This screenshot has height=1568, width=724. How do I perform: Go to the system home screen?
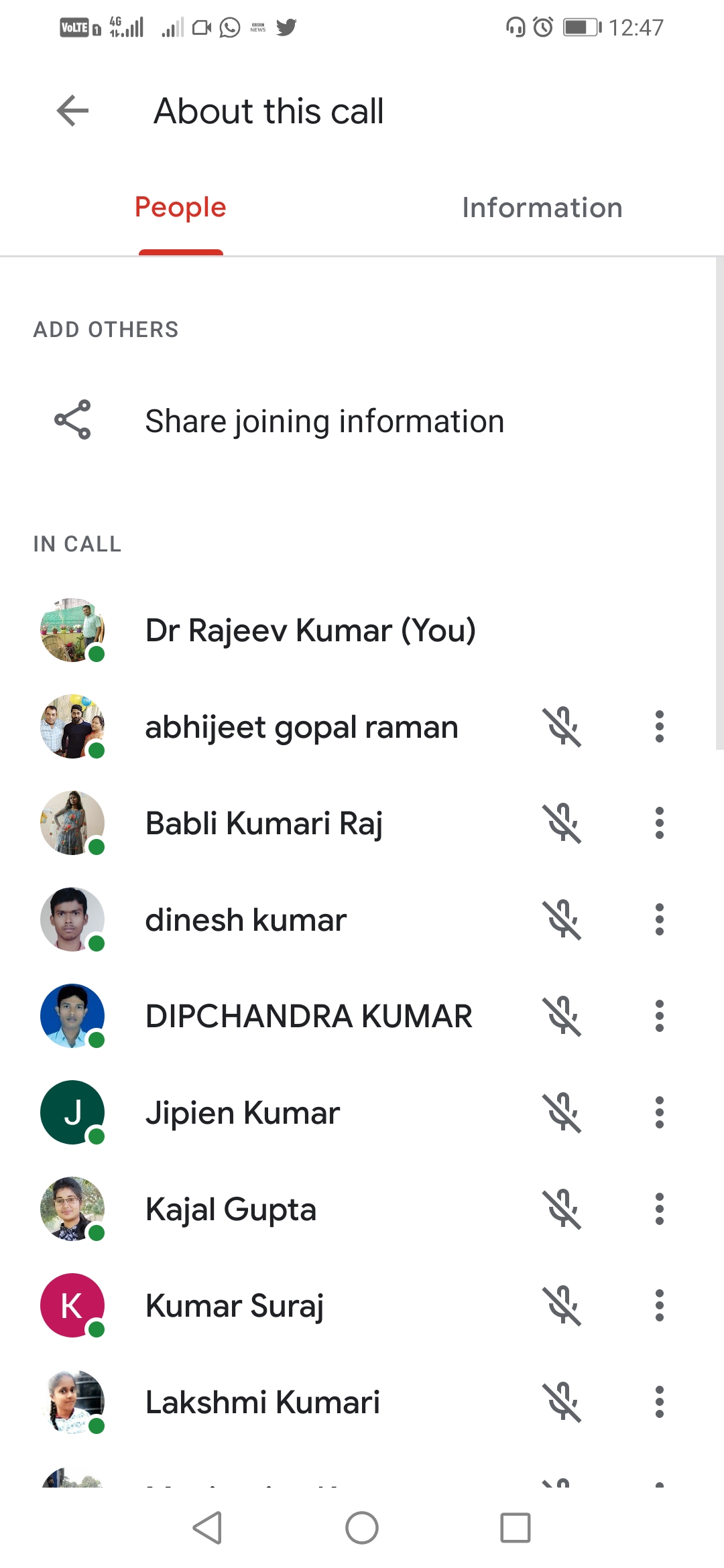click(362, 1528)
